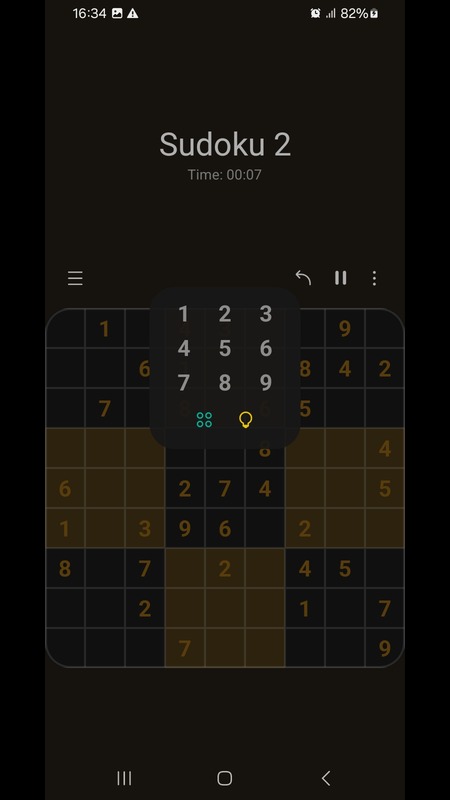Enter number 2 from the popup keypad
The image size is (450, 800).
(225, 314)
